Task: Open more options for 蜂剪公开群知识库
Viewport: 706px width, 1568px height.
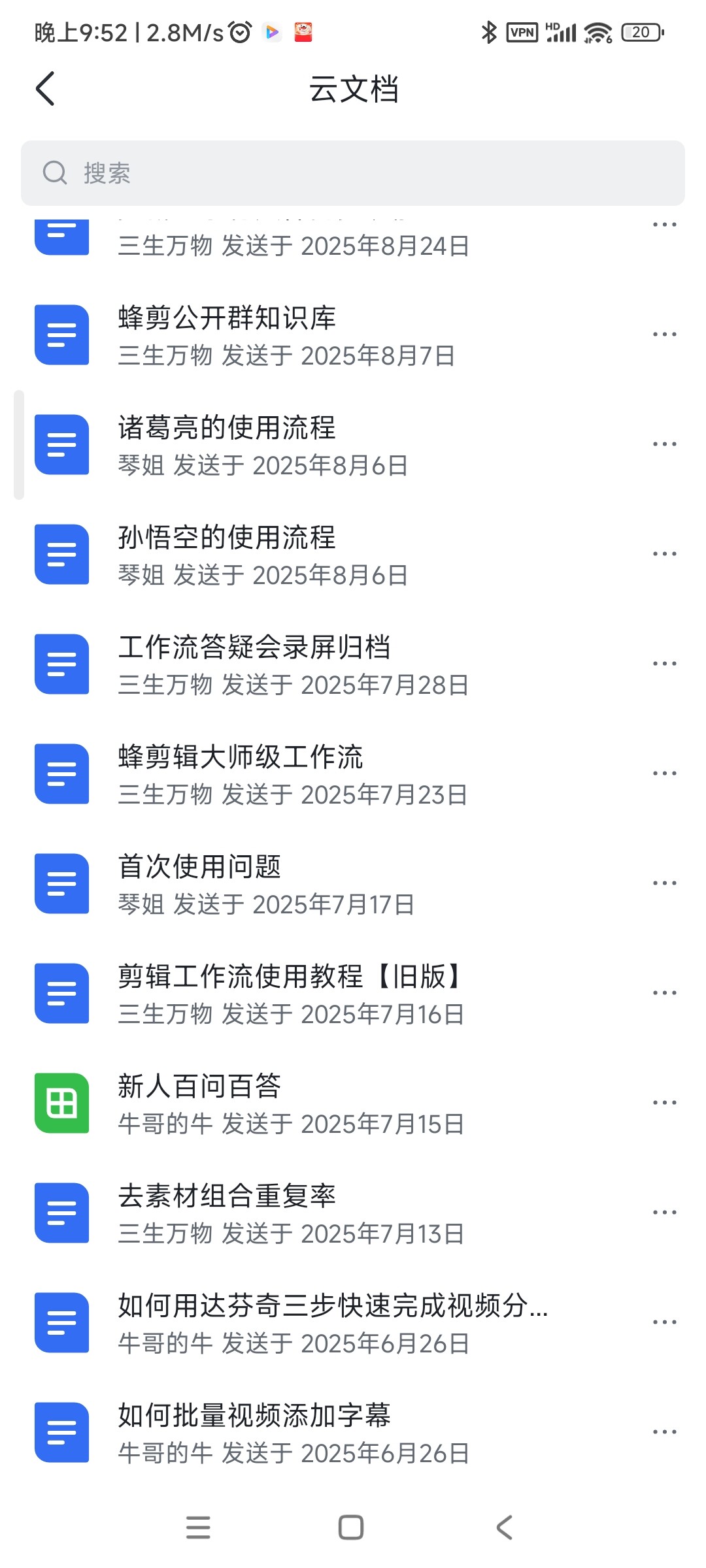Action: click(664, 335)
